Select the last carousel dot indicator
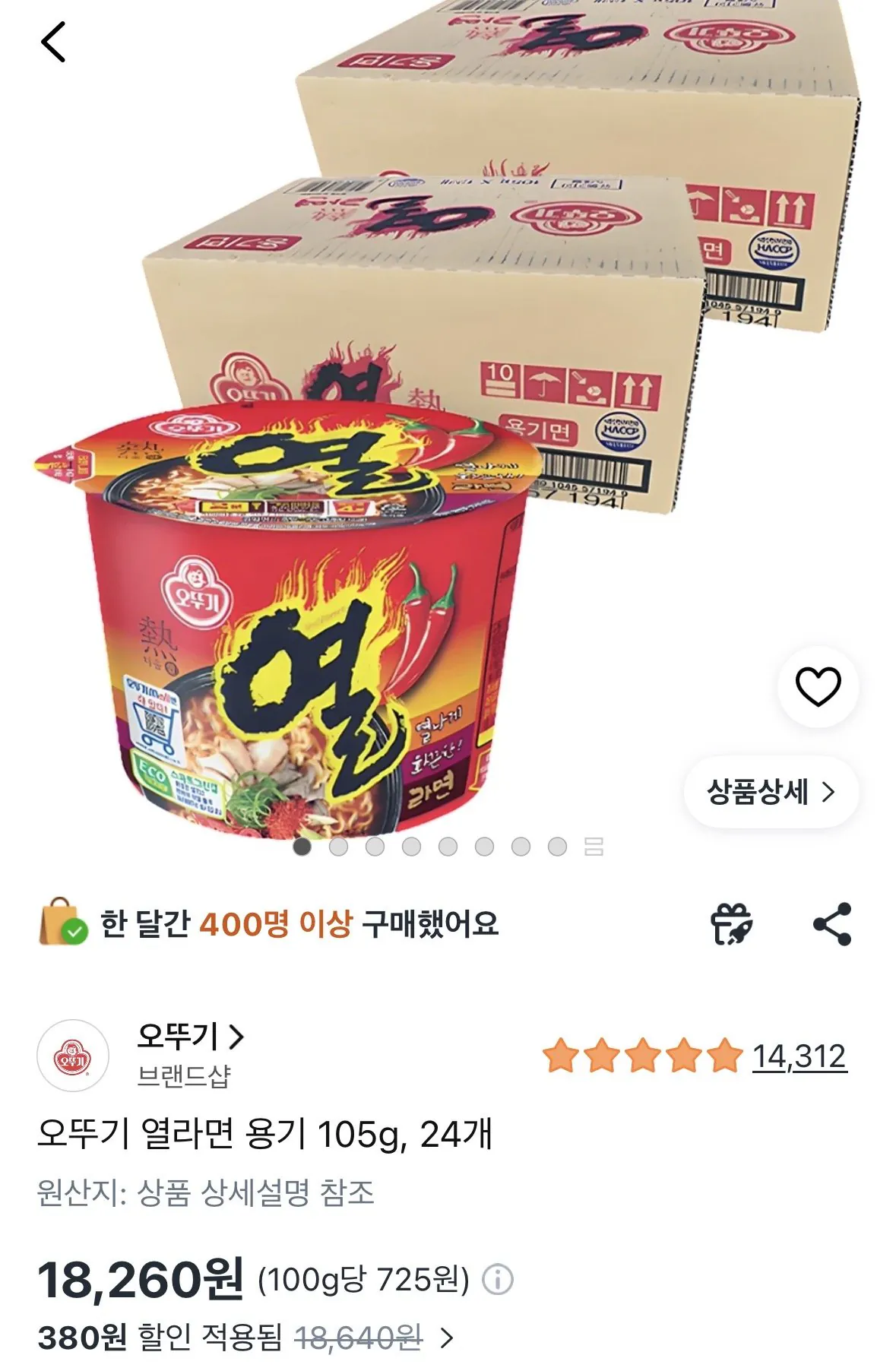The image size is (896, 1371). coord(556,847)
